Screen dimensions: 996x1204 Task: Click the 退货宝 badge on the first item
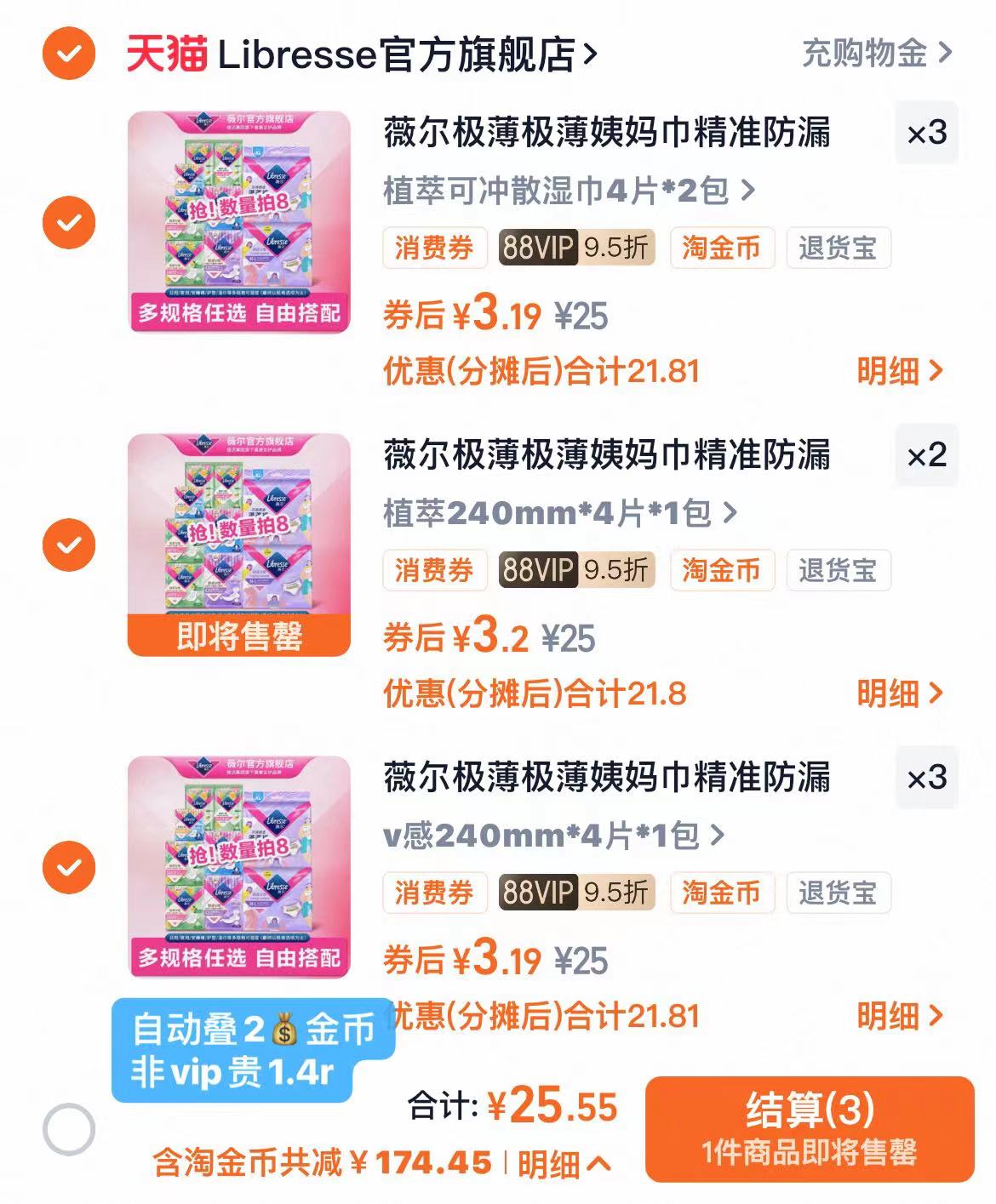point(838,248)
